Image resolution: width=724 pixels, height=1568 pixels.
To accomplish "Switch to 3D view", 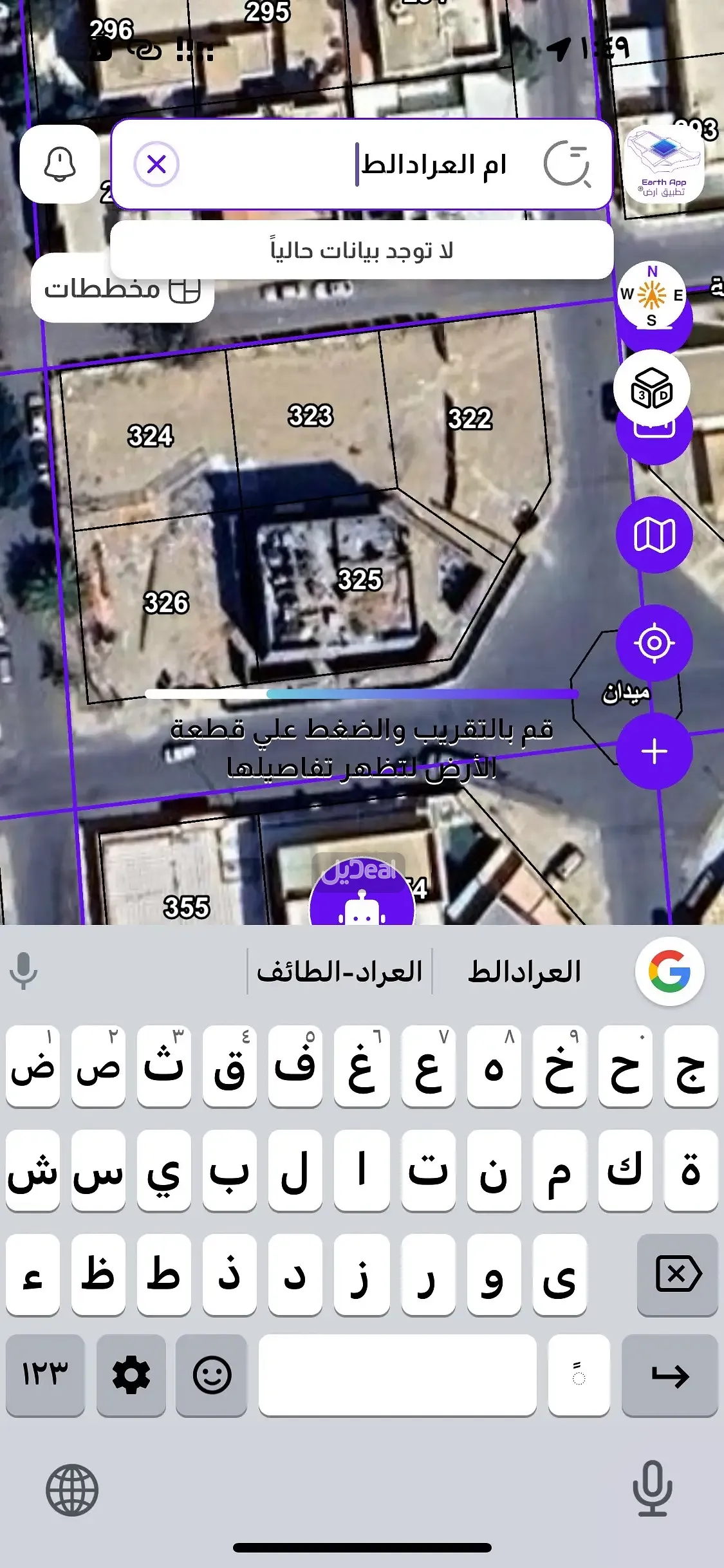I will click(651, 388).
